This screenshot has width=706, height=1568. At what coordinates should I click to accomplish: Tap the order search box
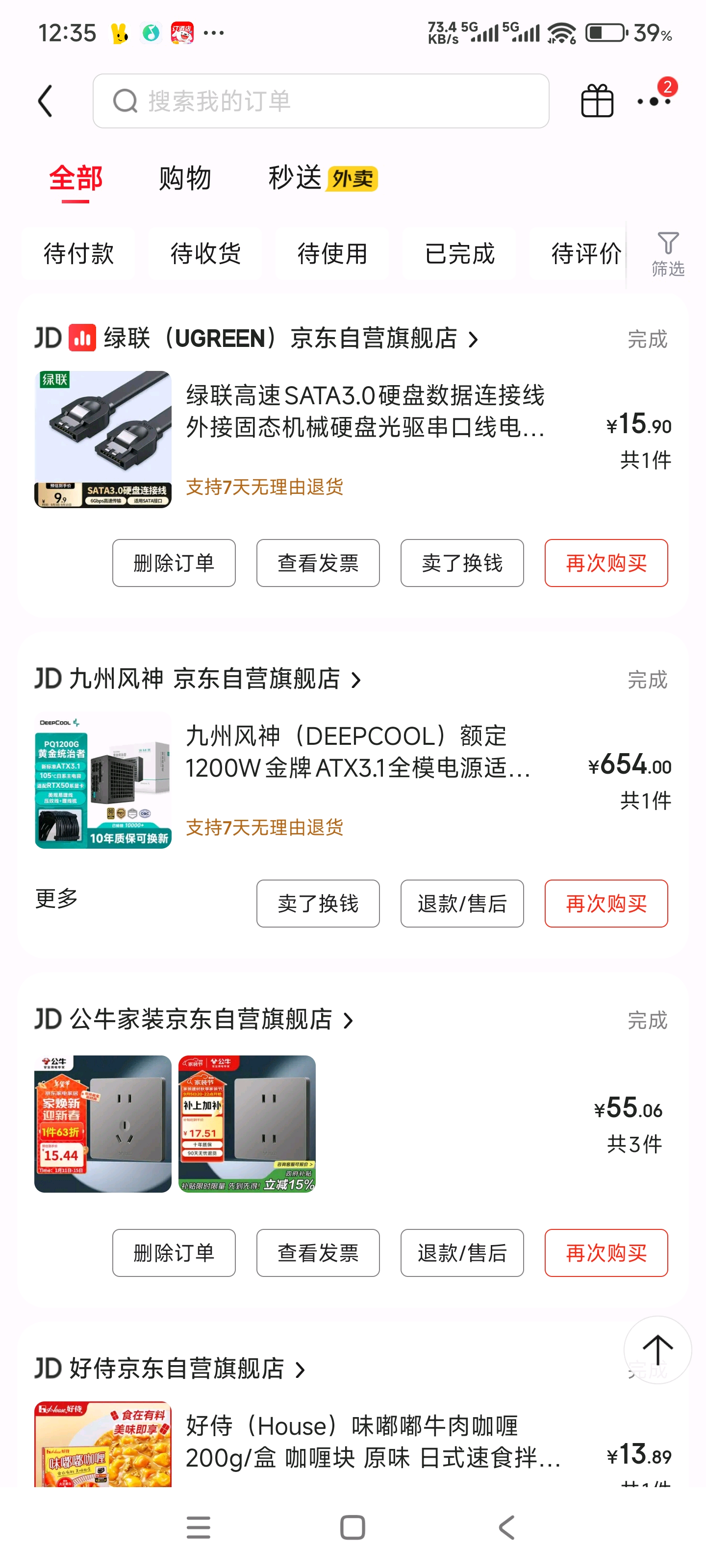321,101
